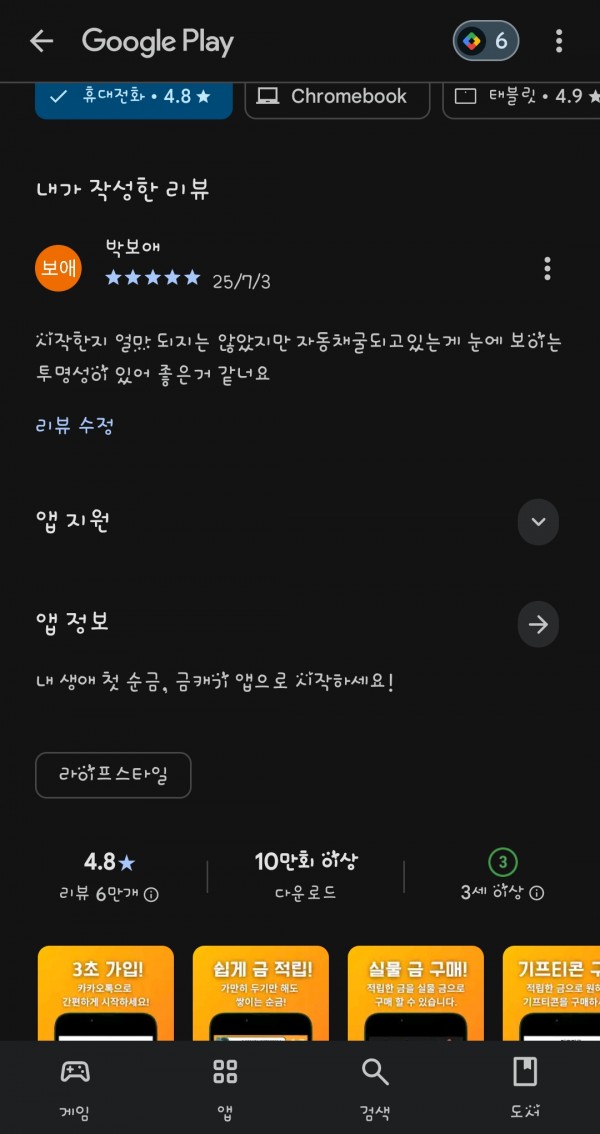This screenshot has width=600, height=1134.
Task: Open the Play Points badge showing 6
Action: tap(486, 41)
